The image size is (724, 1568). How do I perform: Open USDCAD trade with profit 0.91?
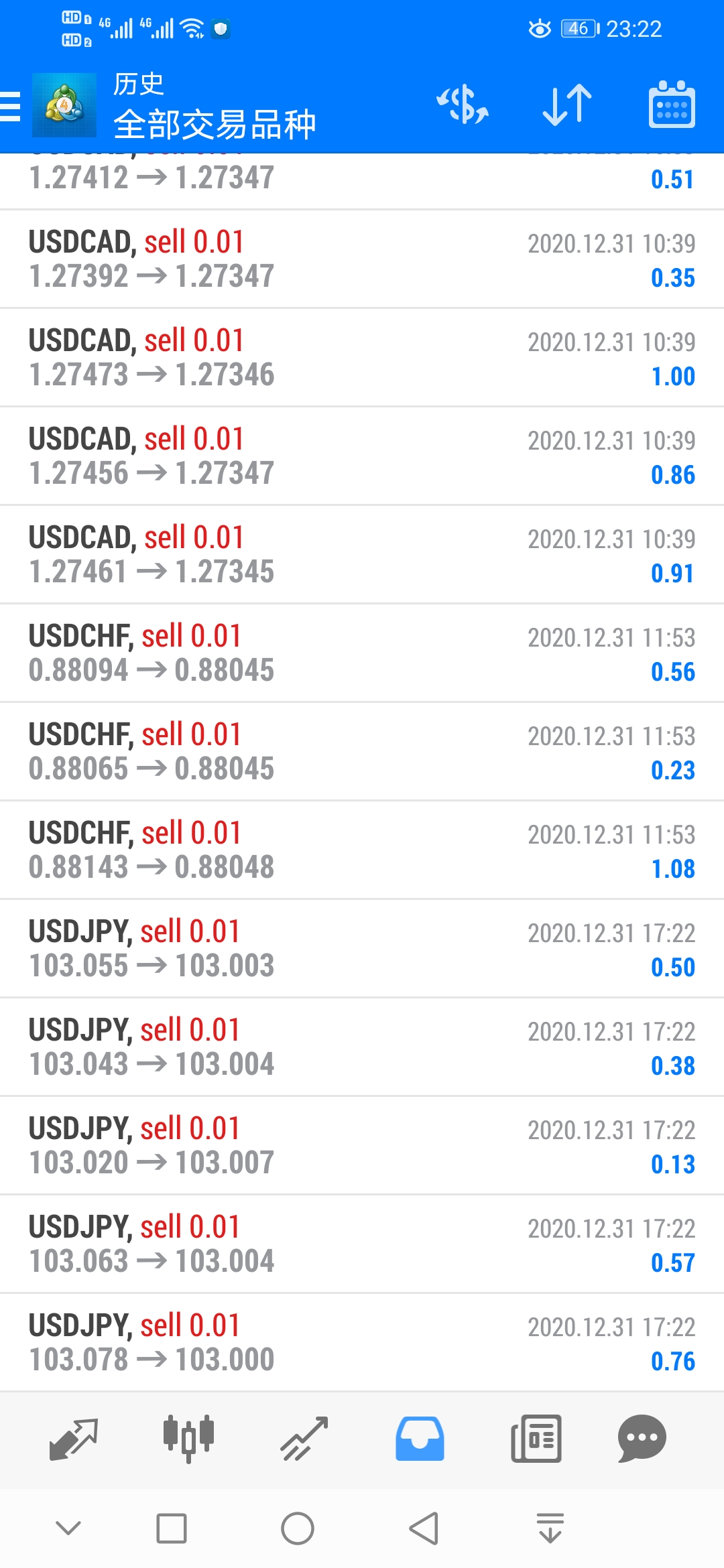pyautogui.click(x=362, y=555)
